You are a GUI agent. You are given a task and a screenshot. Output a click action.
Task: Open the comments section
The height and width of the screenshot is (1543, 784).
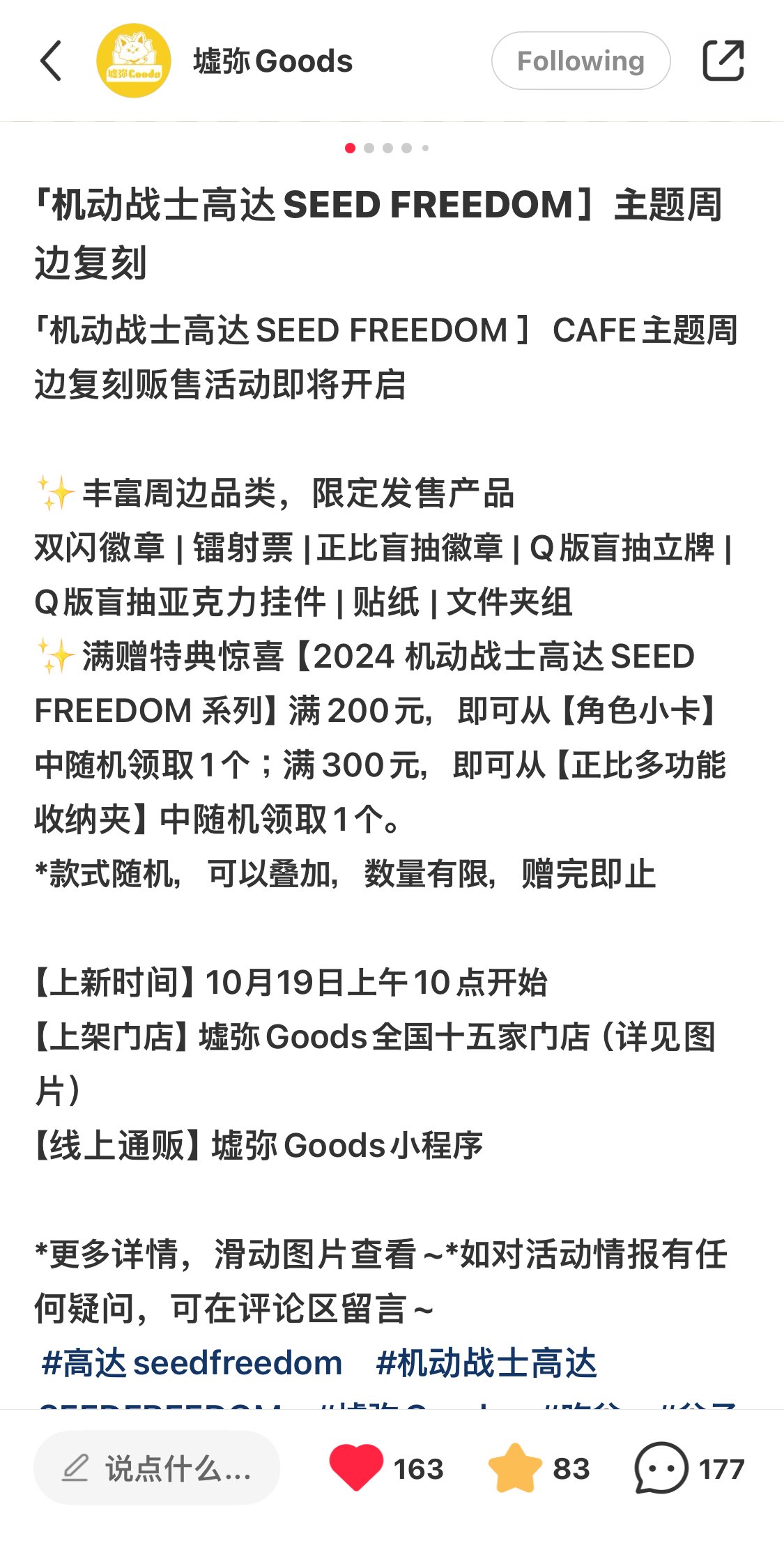pos(661,1467)
